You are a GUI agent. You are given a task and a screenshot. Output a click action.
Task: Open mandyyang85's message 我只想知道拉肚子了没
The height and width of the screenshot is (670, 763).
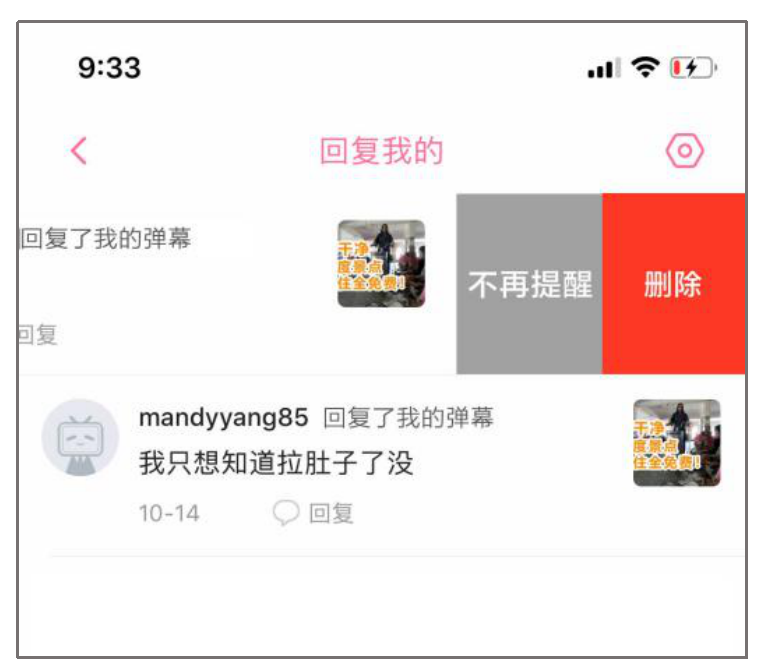click(x=276, y=464)
